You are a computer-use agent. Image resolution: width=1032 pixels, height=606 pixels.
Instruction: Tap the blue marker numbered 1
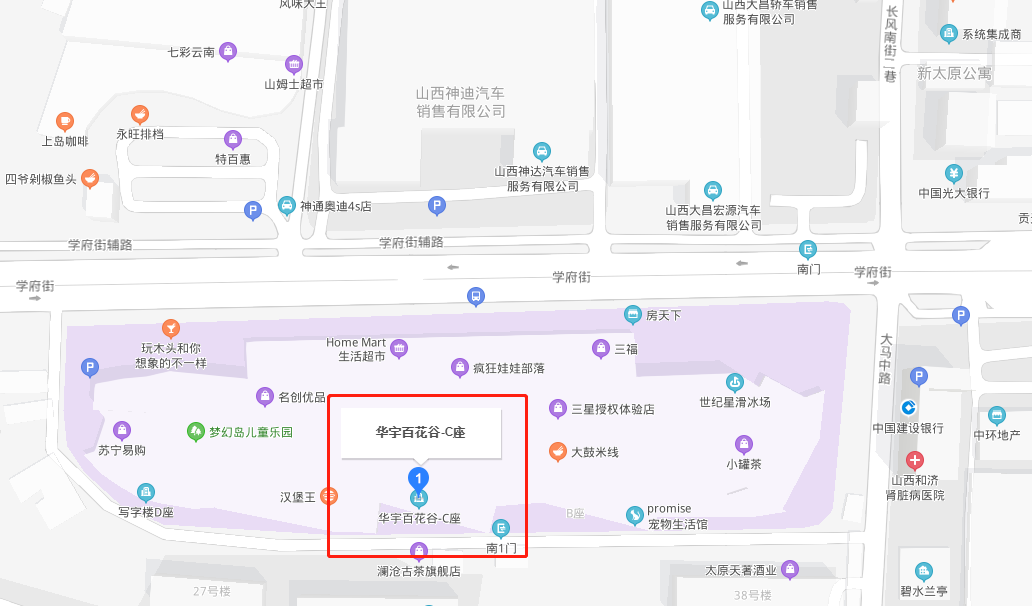point(420,479)
